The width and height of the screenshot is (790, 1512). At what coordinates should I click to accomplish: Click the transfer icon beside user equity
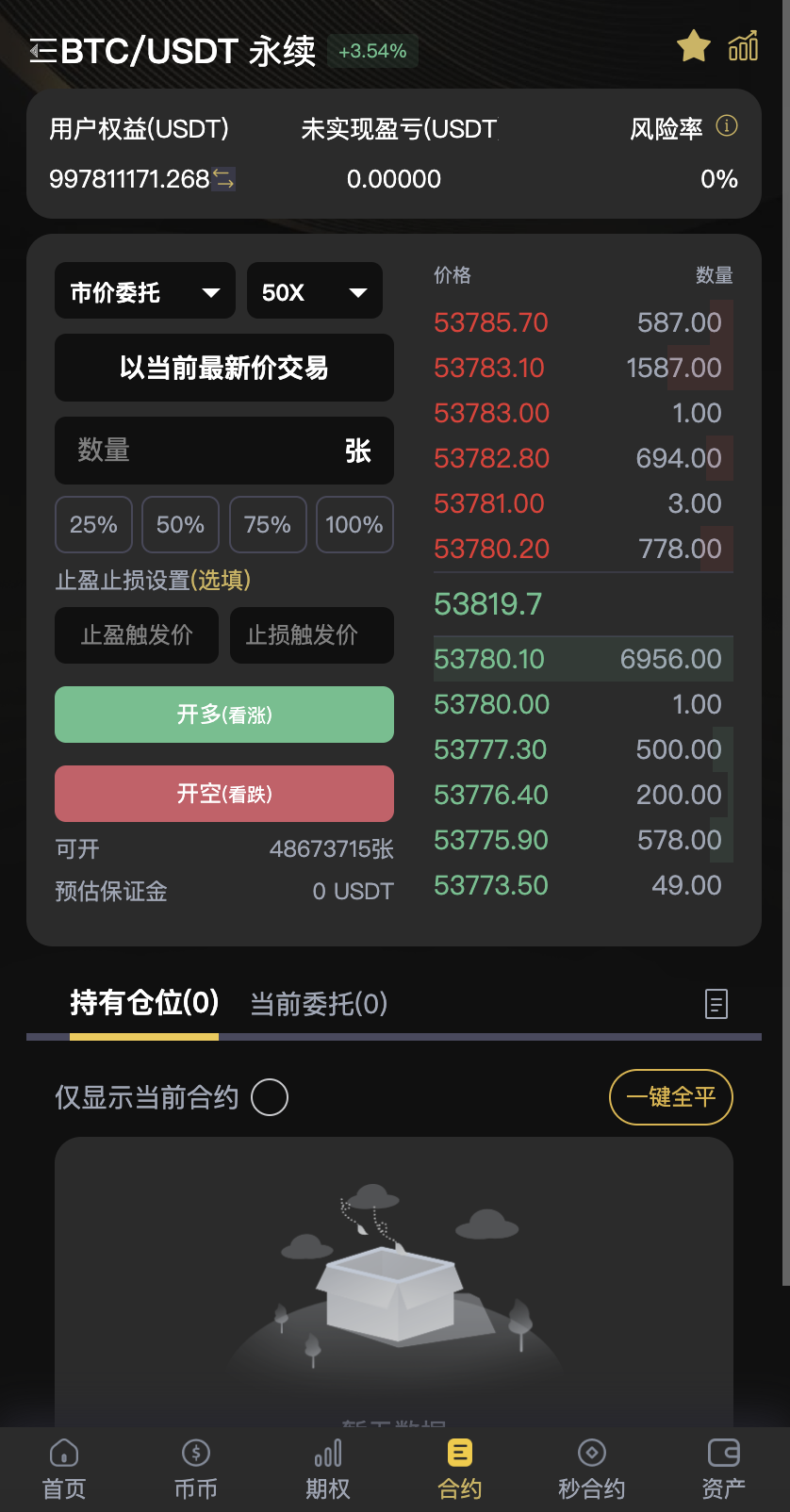[x=222, y=179]
